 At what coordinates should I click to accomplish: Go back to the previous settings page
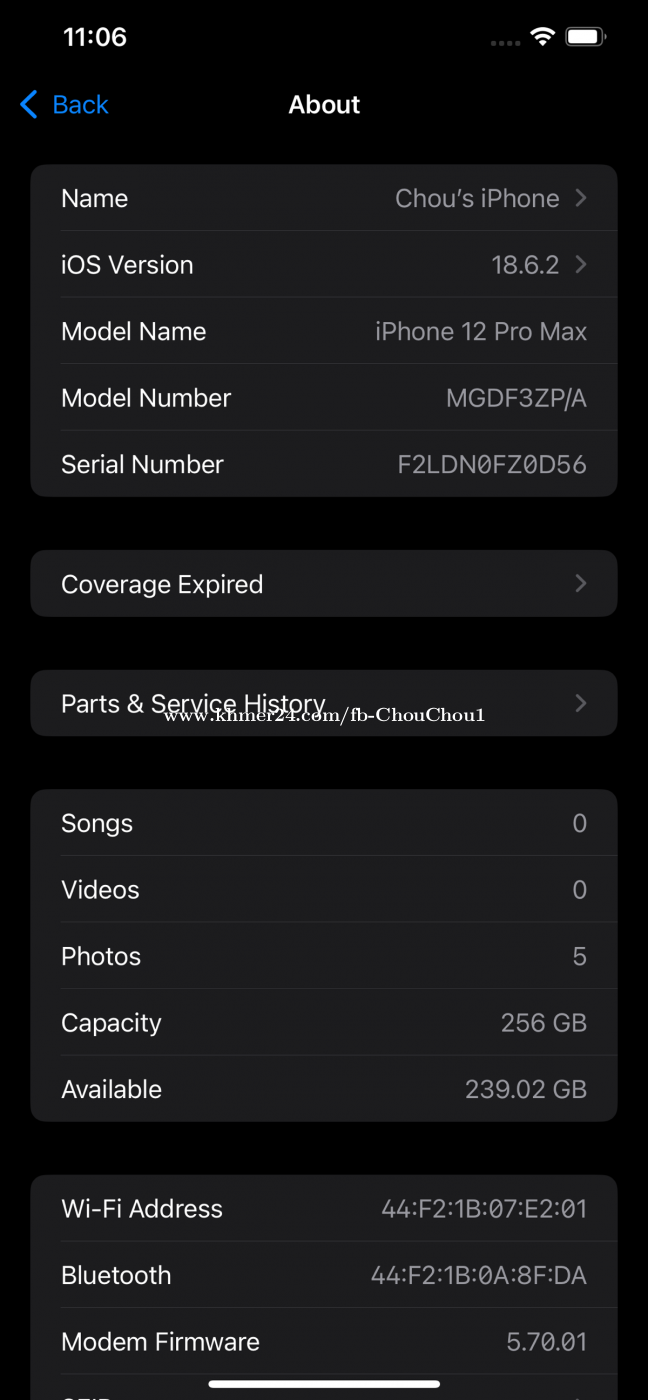65,105
